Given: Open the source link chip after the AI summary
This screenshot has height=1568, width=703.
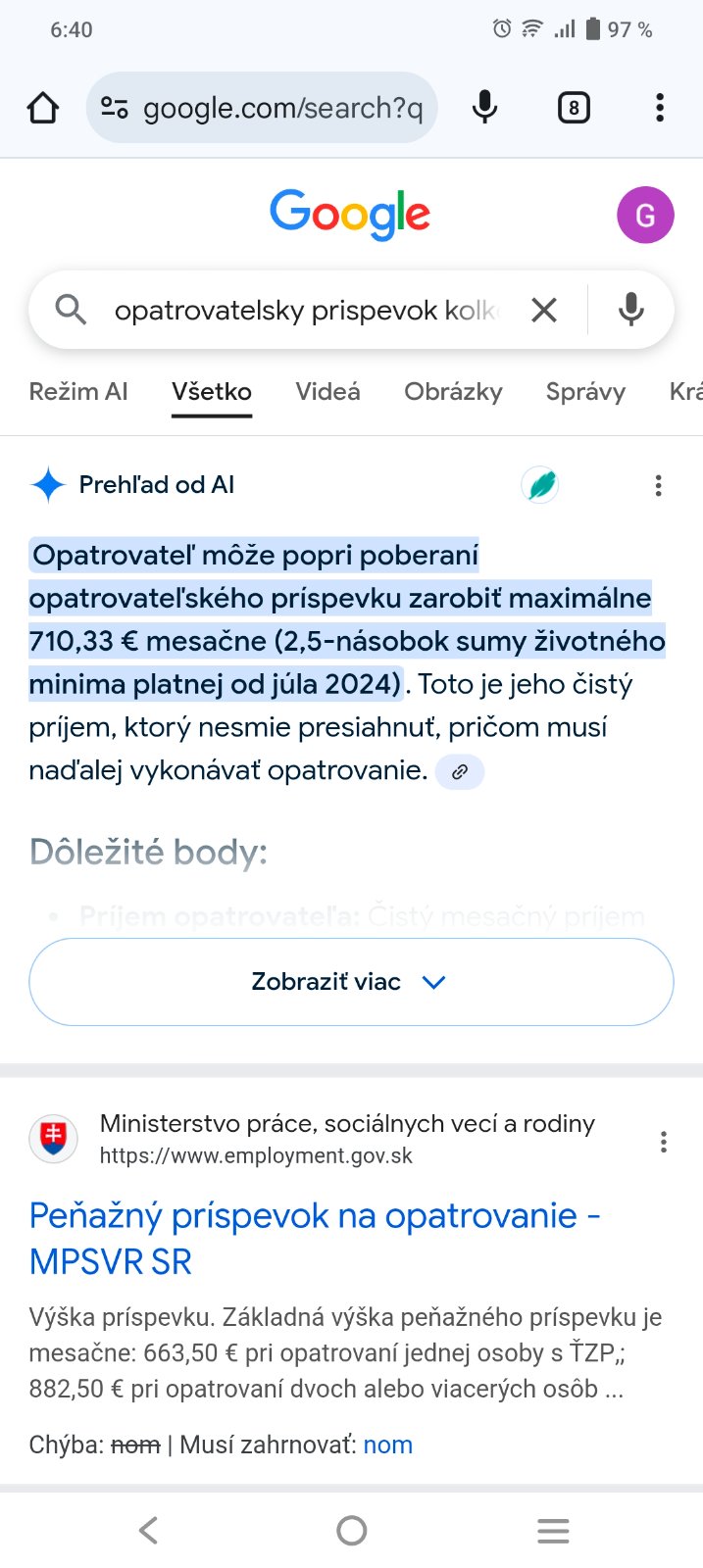Looking at the screenshot, I should point(459,772).
